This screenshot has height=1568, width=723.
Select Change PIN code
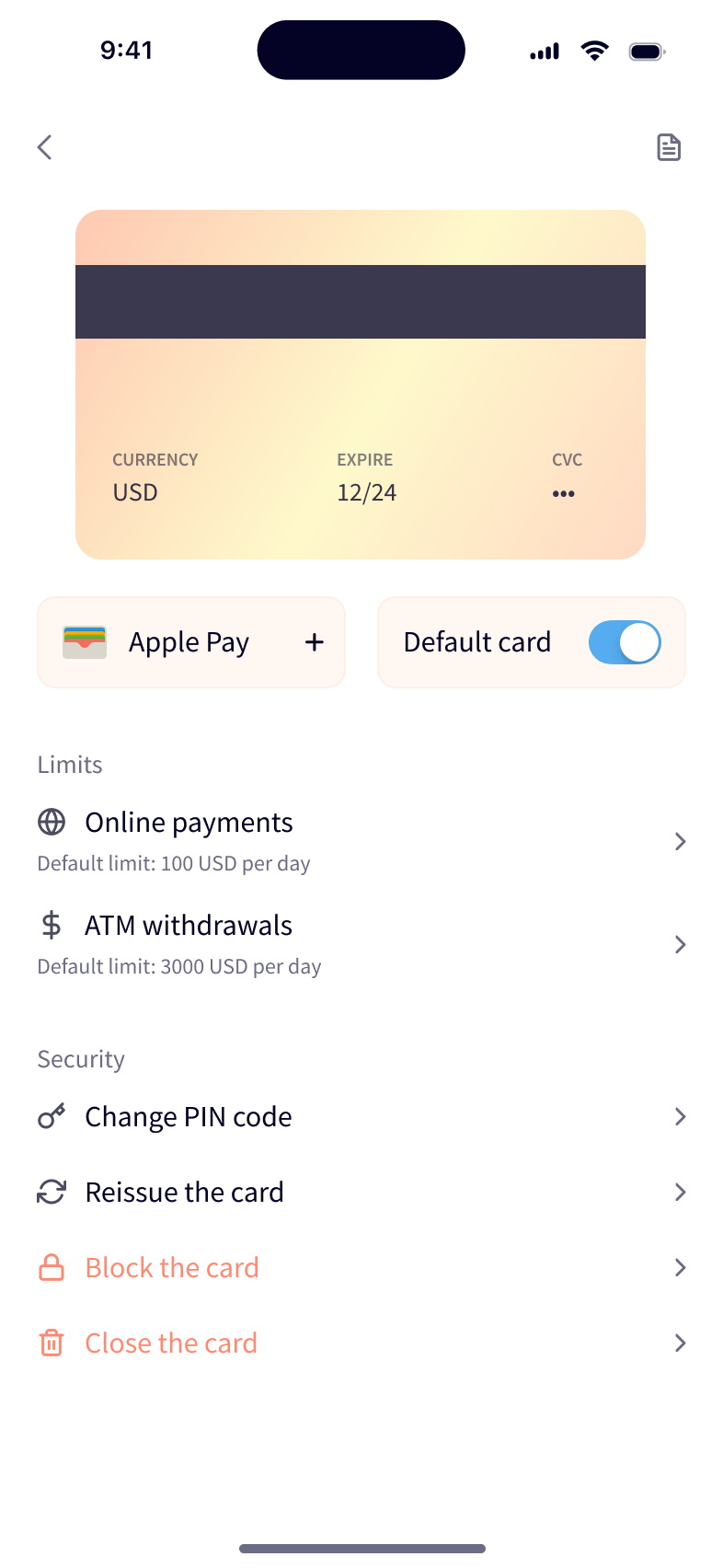click(x=361, y=1116)
